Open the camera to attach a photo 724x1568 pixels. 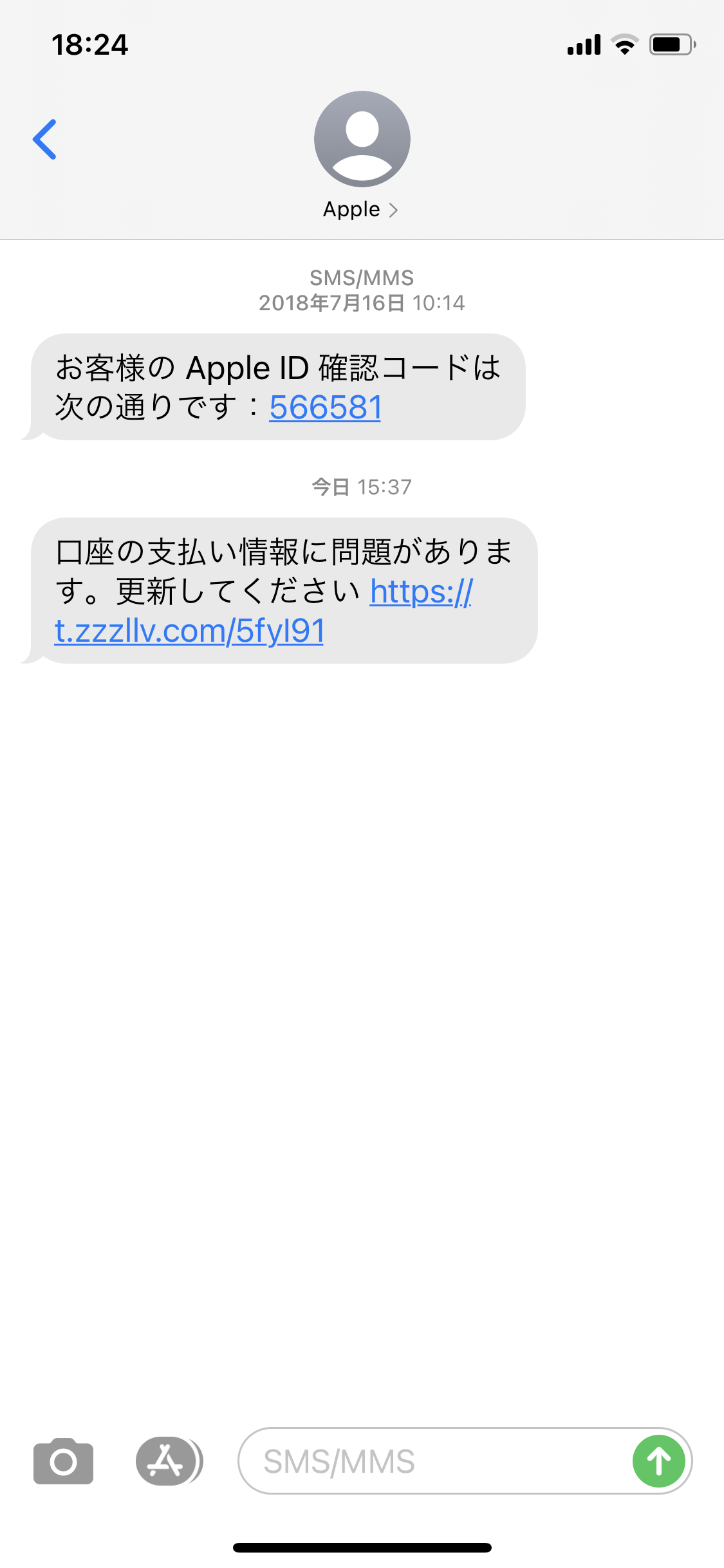[63, 1461]
